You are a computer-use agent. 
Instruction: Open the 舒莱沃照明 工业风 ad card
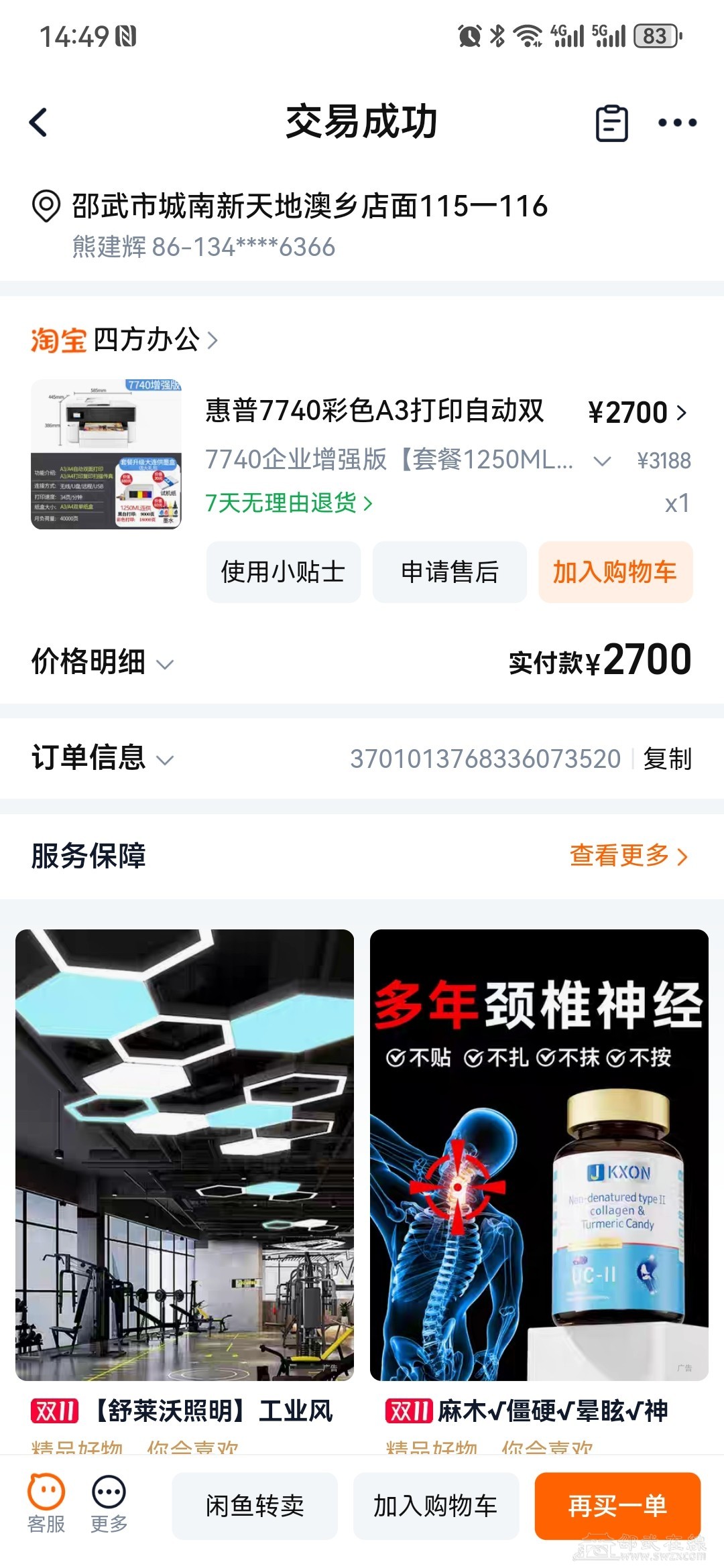[x=184, y=1154]
